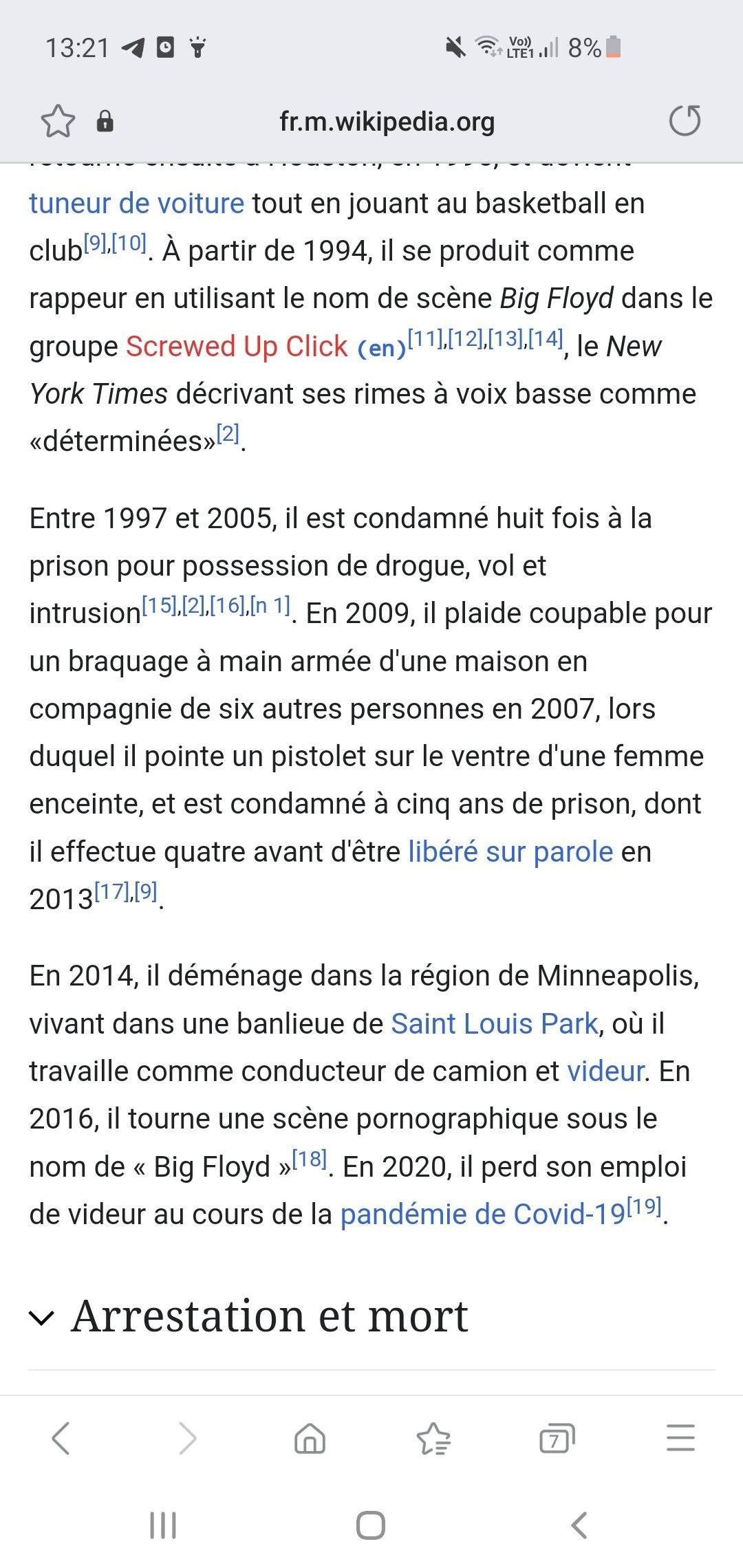This screenshot has height=1568, width=743.
Task: Open the browser bookmarks list
Action: coord(433,1439)
